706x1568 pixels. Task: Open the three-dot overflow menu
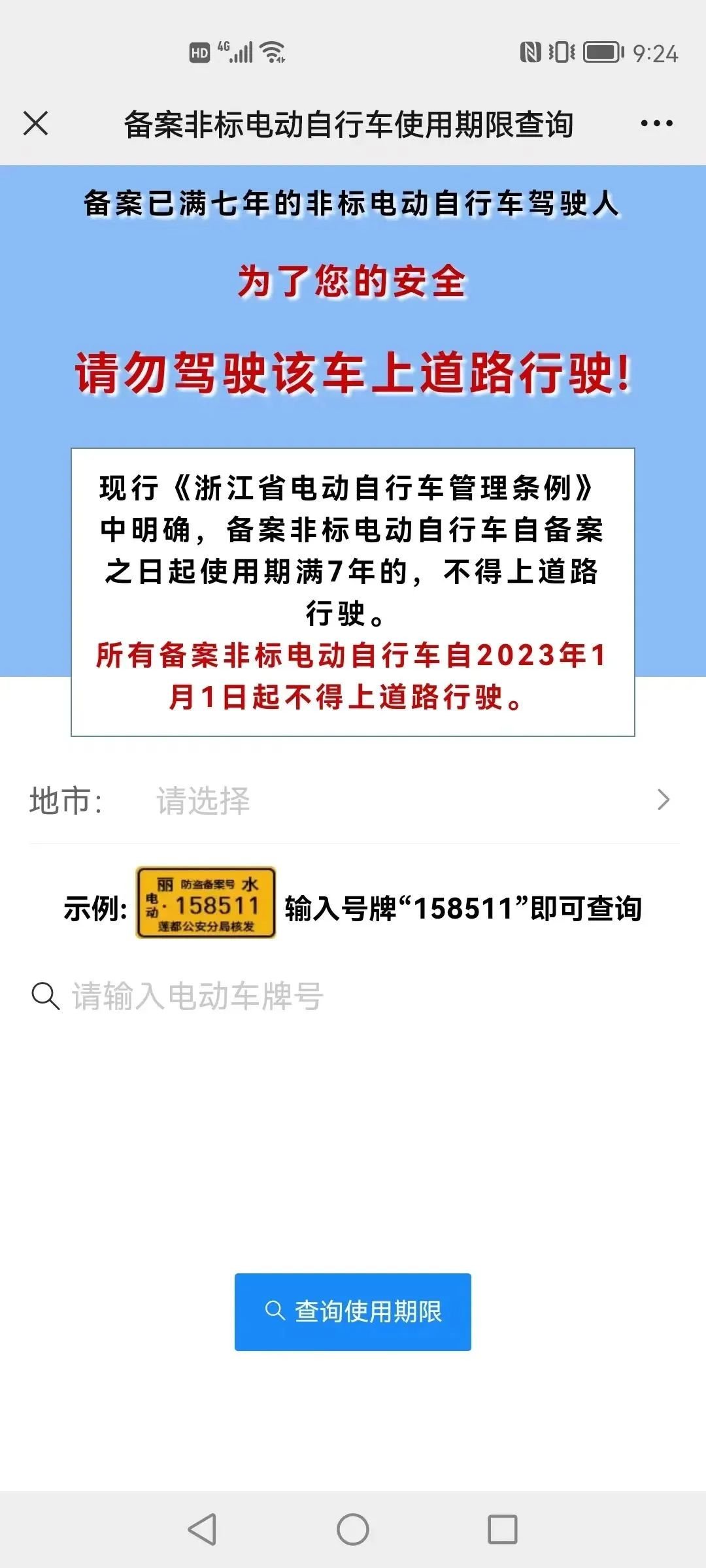click(x=656, y=123)
